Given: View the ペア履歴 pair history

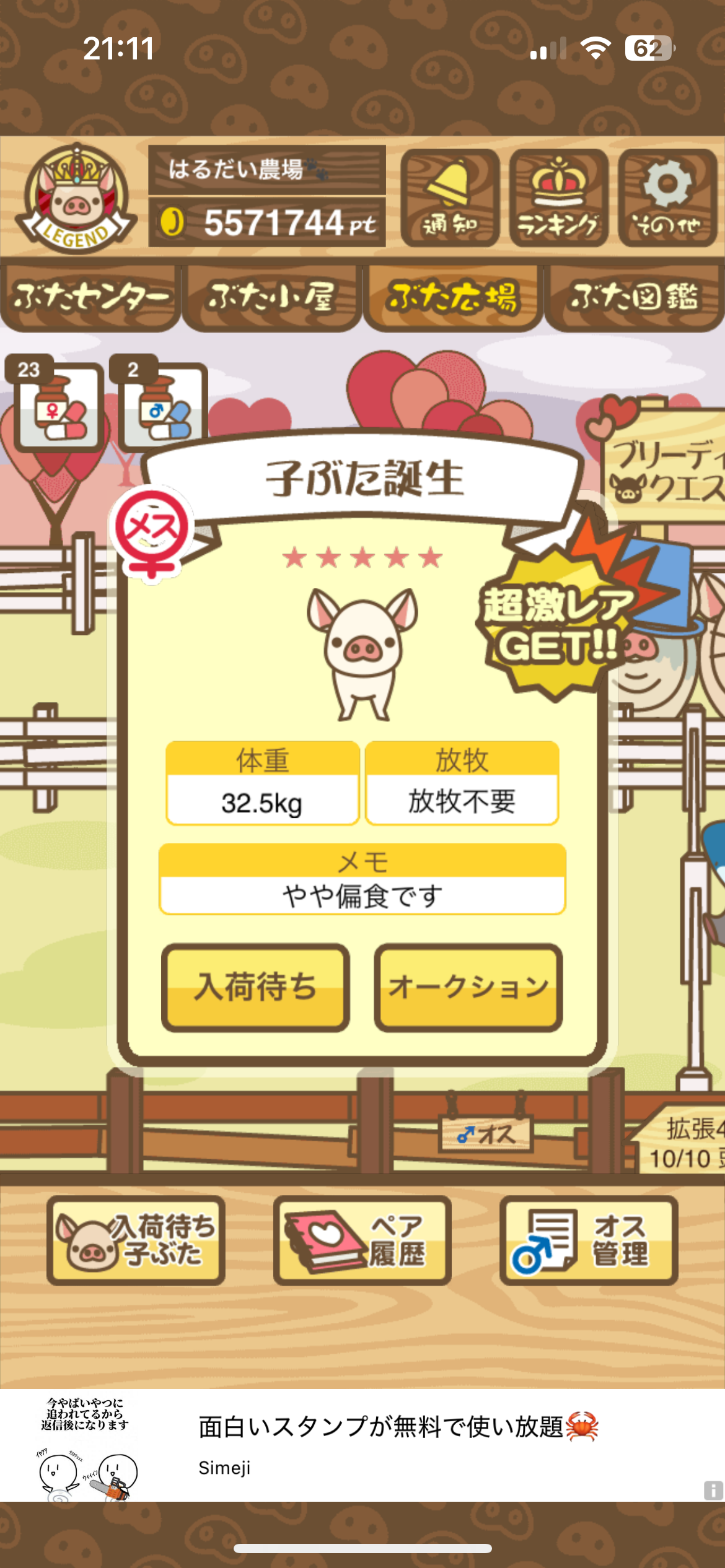Looking at the screenshot, I should tap(362, 1240).
